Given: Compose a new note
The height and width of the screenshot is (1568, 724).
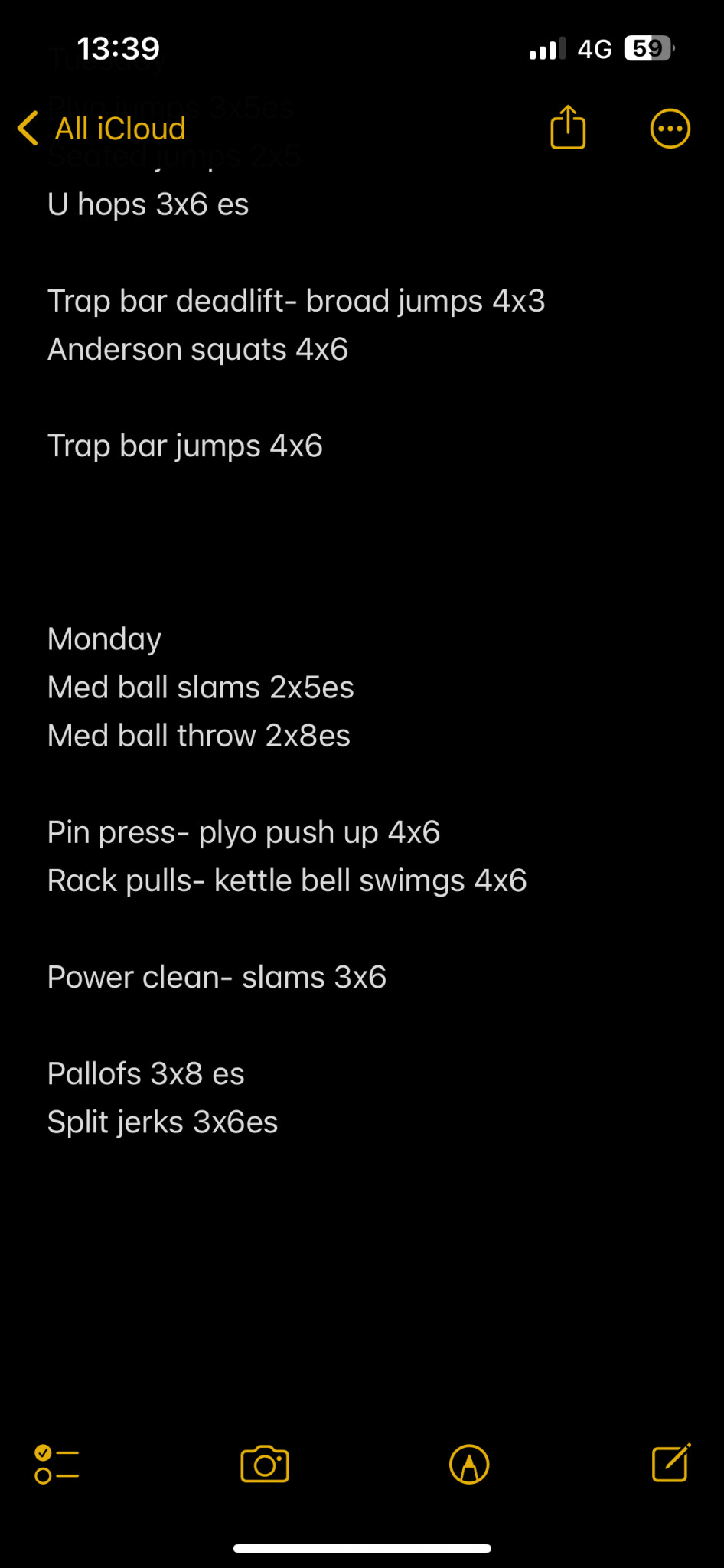Looking at the screenshot, I should (671, 1463).
